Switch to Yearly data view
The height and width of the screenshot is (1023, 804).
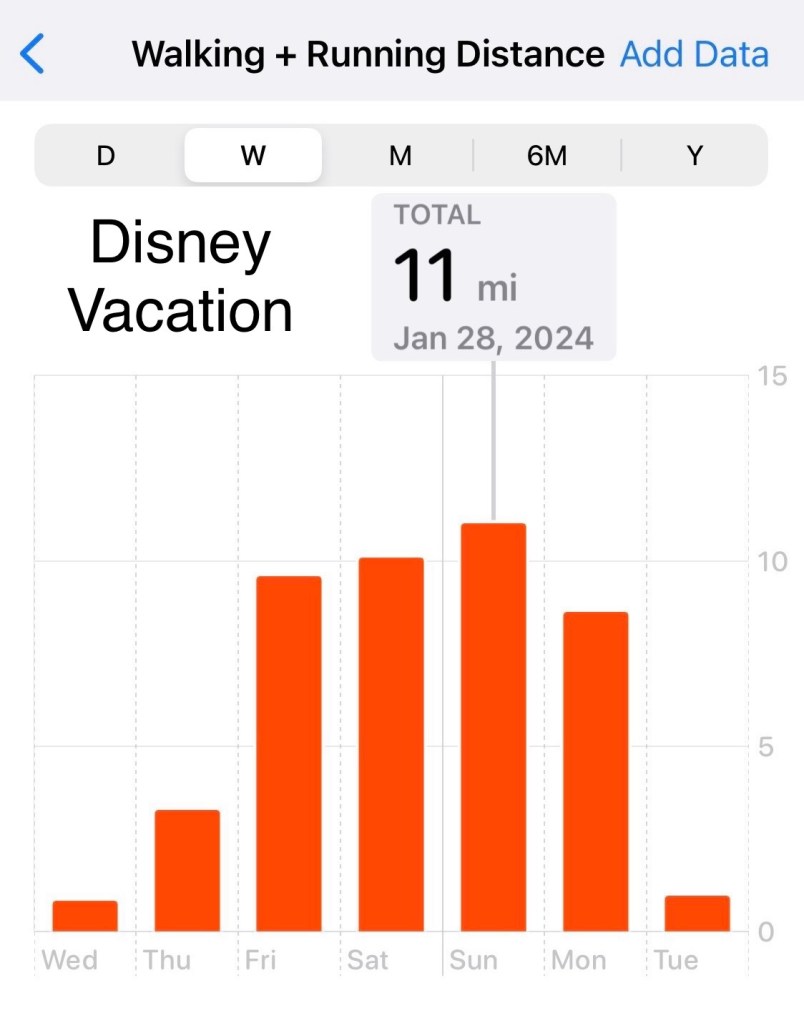point(694,155)
